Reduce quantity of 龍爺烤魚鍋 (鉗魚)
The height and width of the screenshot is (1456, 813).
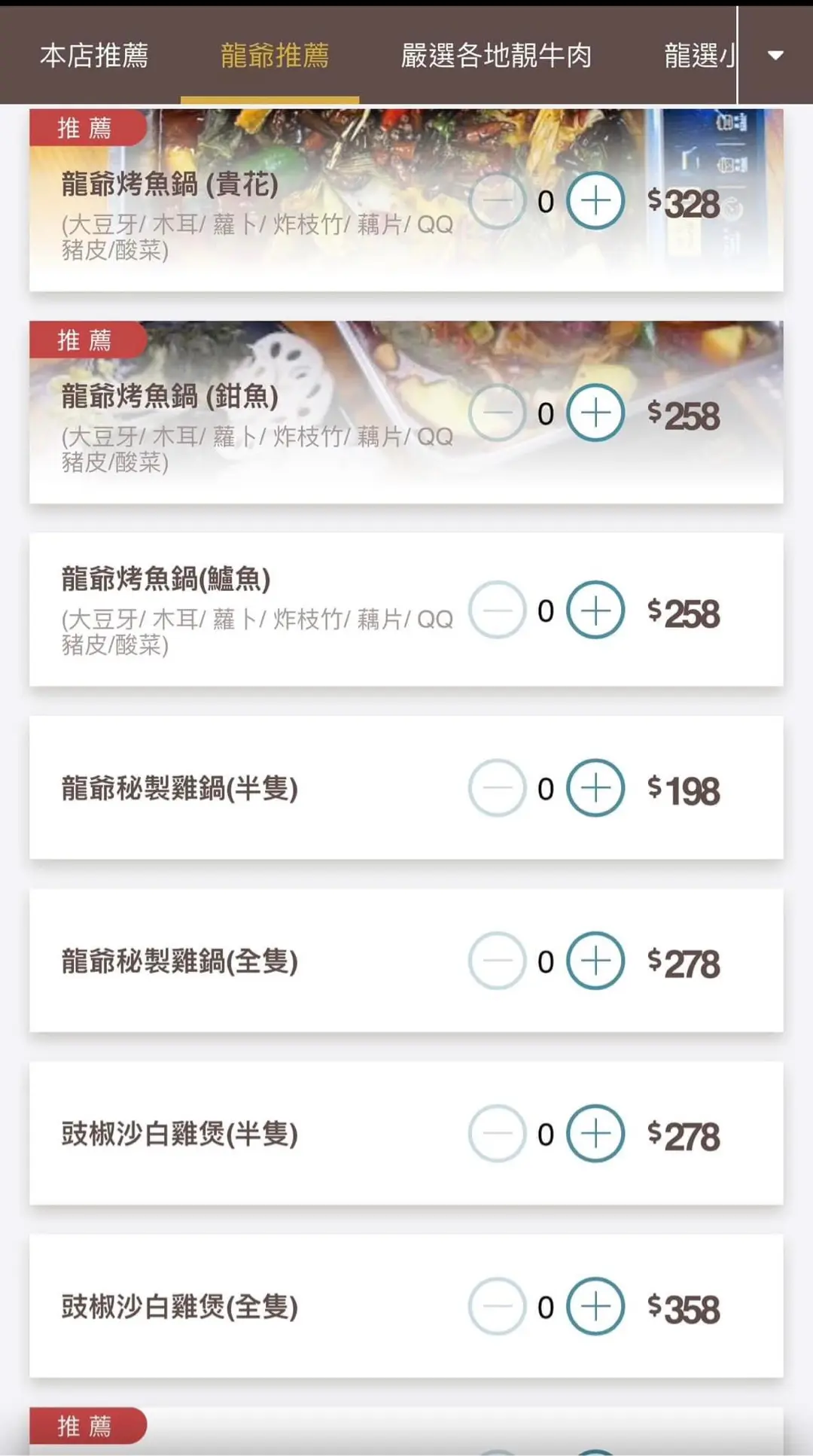pyautogui.click(x=497, y=413)
